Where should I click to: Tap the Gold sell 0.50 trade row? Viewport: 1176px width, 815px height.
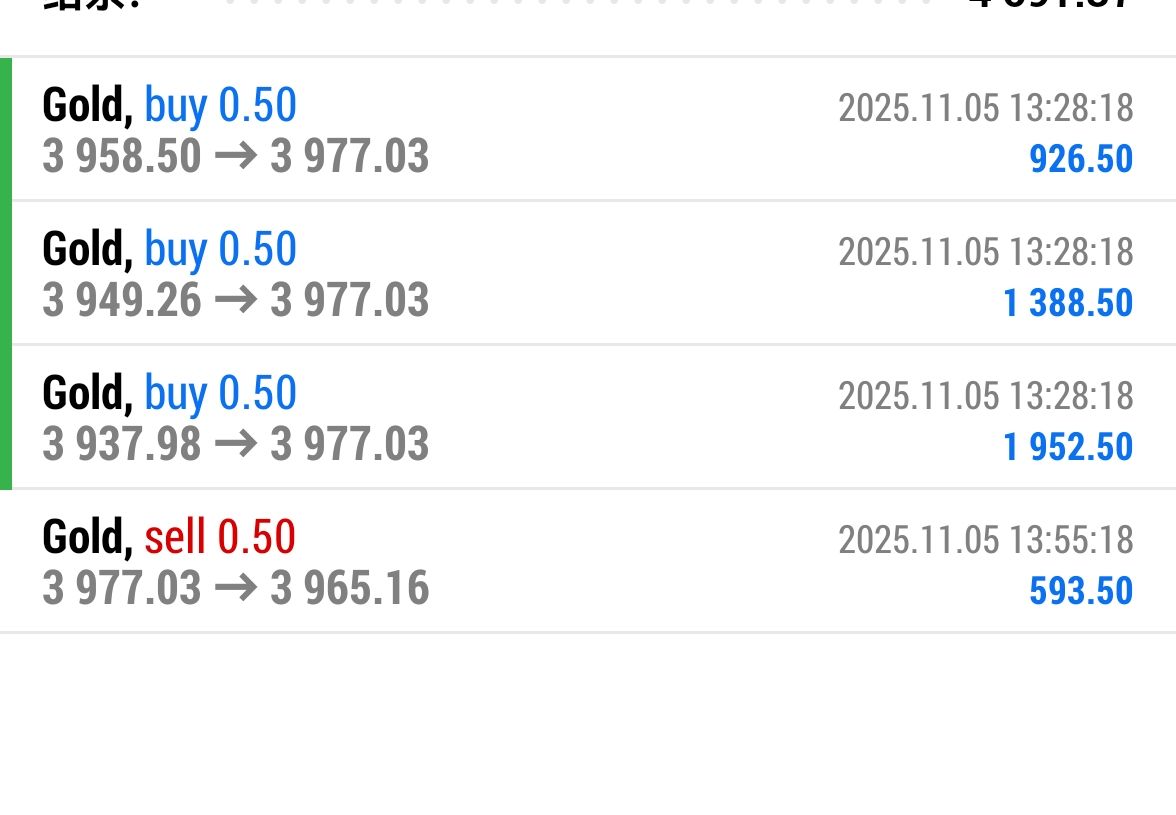(x=588, y=562)
